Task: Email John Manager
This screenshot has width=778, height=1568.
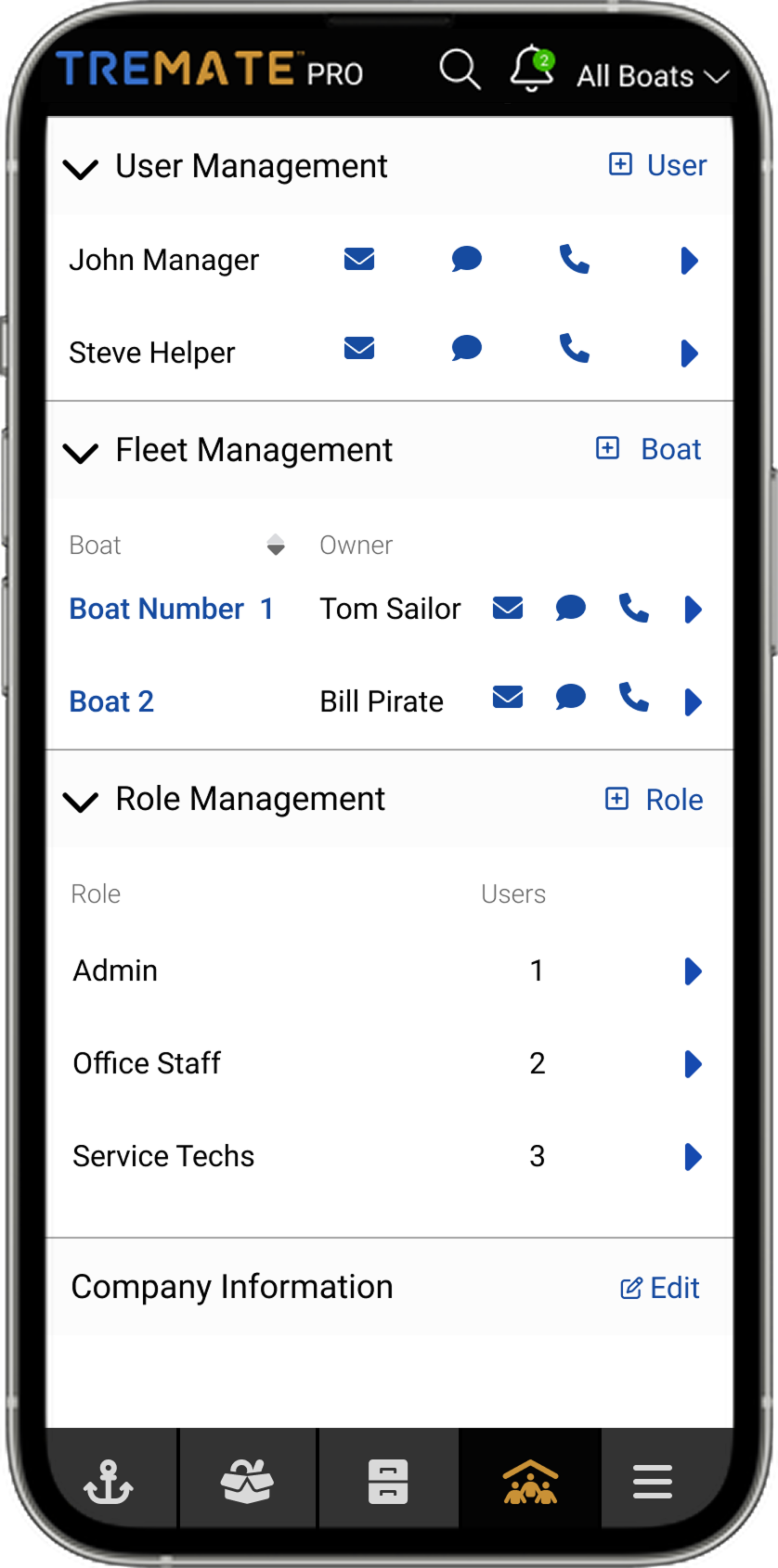Action: tap(359, 259)
